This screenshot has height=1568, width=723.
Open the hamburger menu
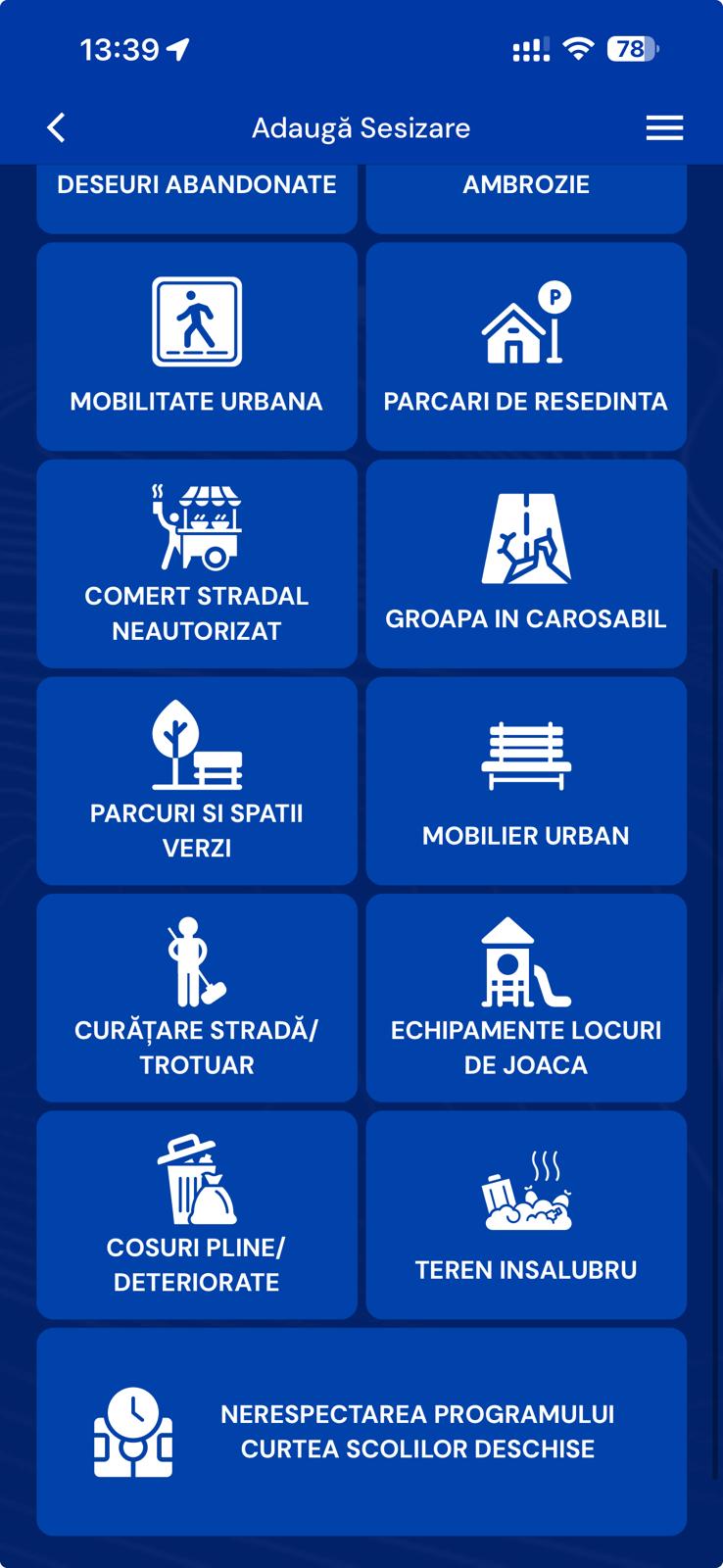click(x=664, y=127)
